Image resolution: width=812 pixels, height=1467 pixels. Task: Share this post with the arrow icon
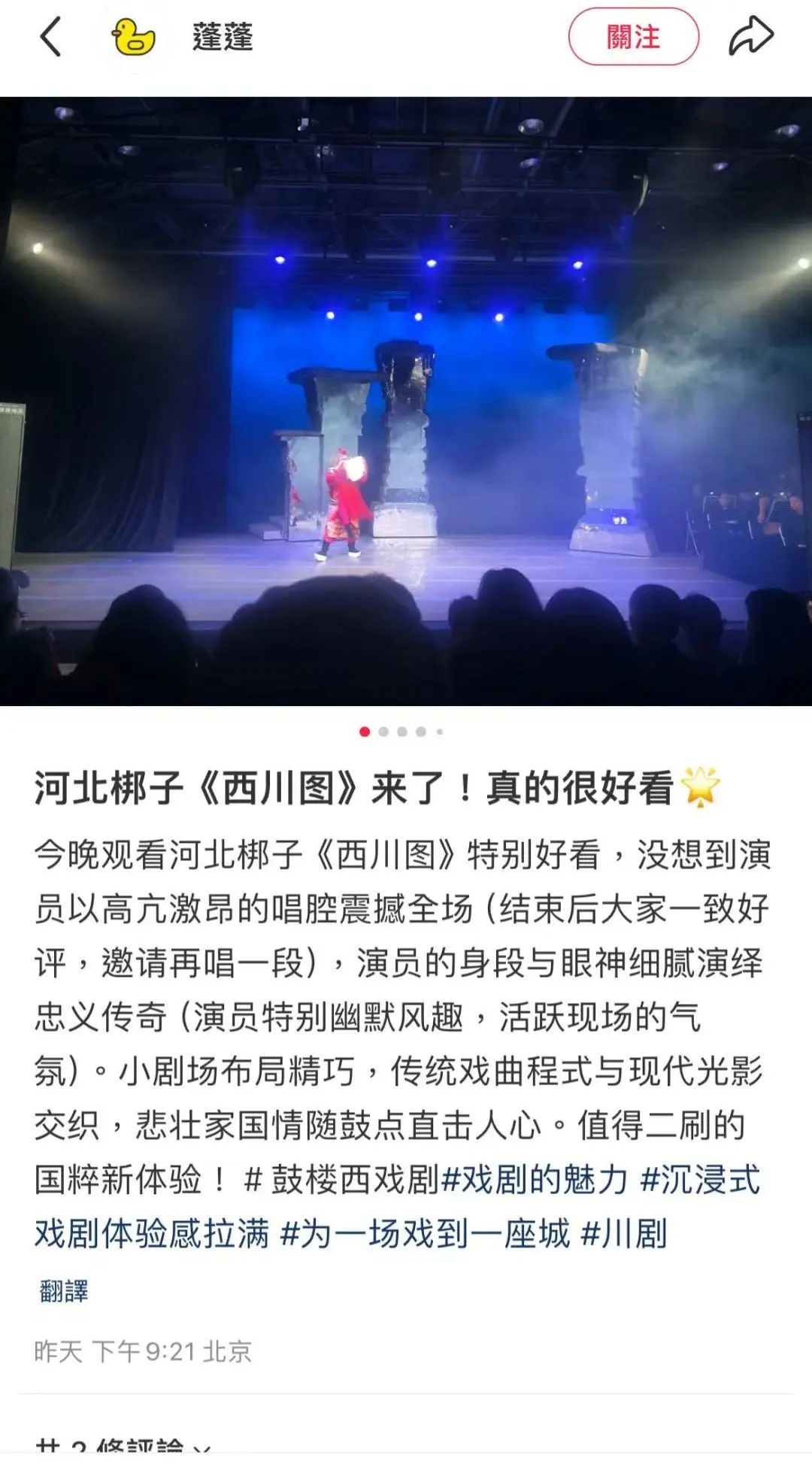click(750, 37)
